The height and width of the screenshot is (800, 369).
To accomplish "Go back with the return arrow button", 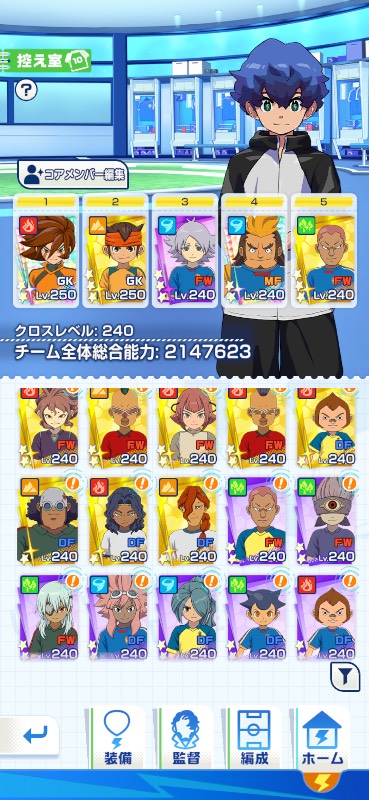I will tap(32, 736).
